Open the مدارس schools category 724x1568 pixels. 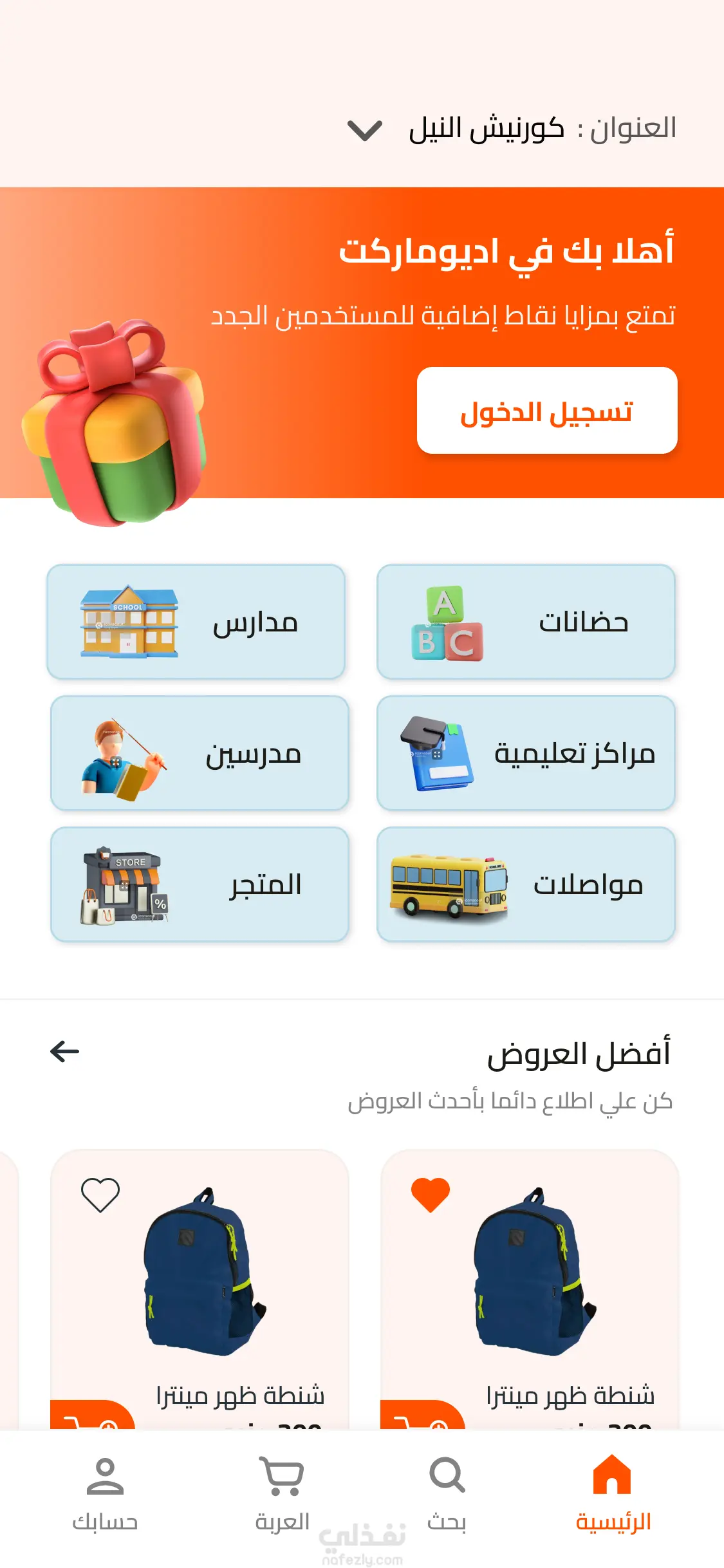click(x=196, y=622)
